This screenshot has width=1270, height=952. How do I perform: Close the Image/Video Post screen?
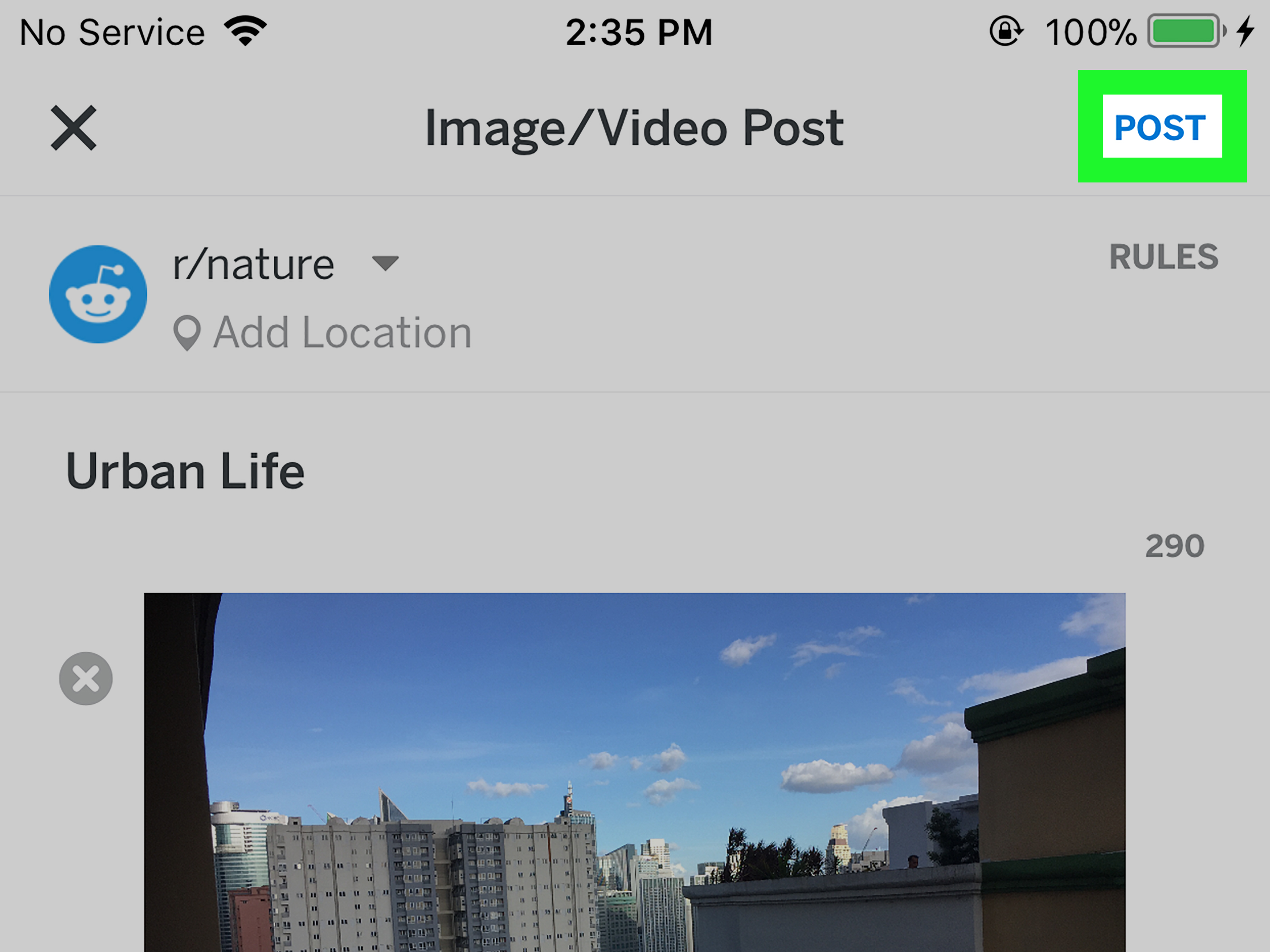click(73, 127)
